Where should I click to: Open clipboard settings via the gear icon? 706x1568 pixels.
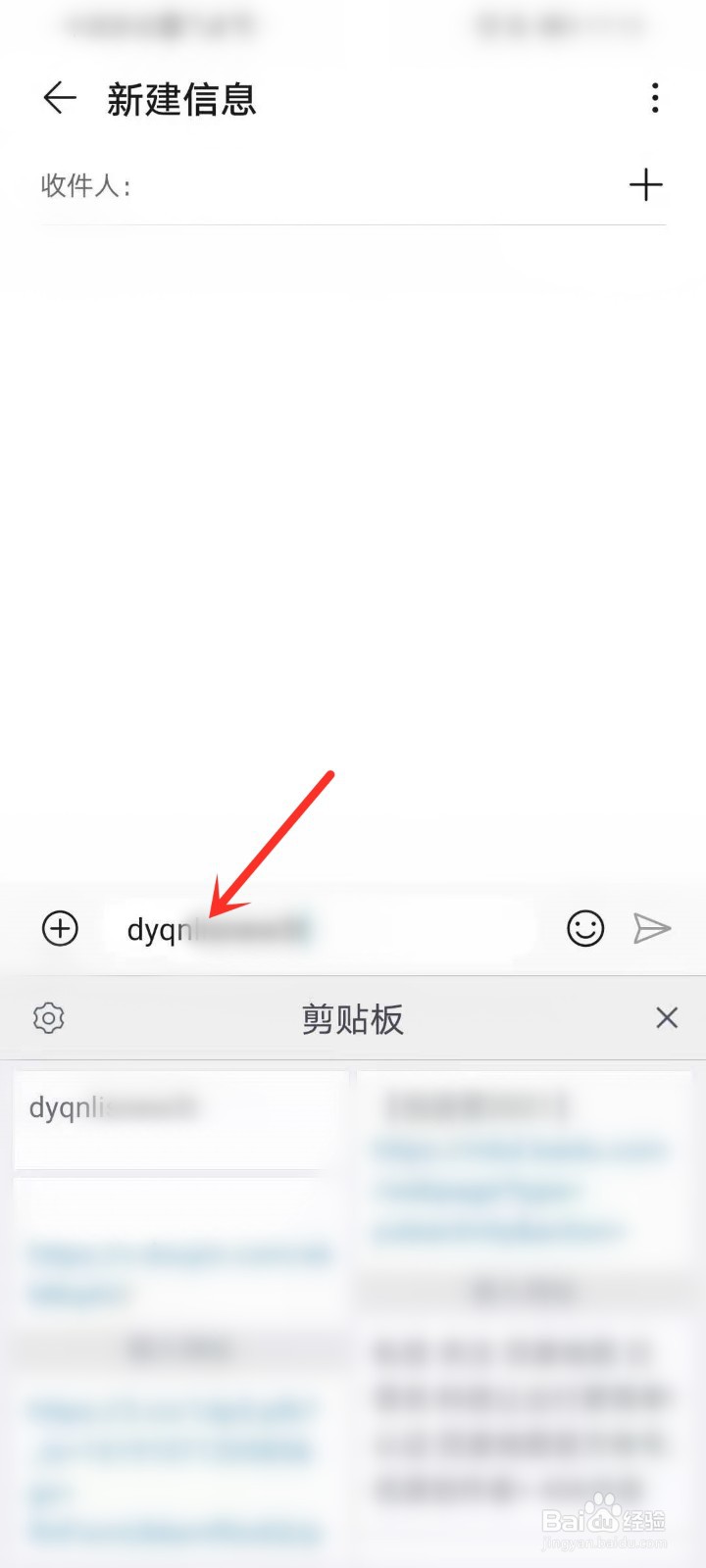pyautogui.click(x=49, y=1018)
